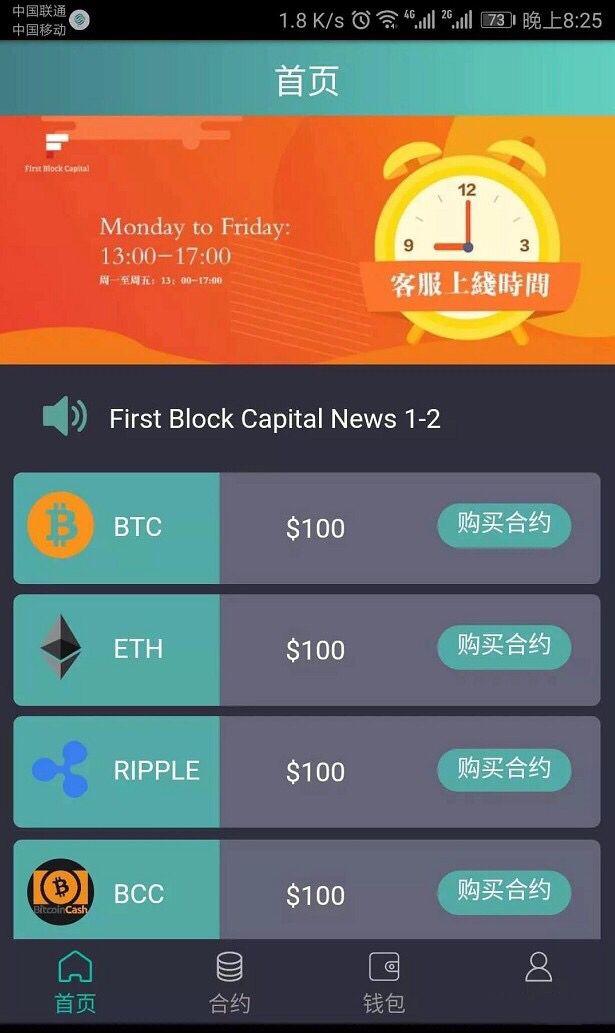This screenshot has height=1033, width=615.
Task: Open First Block Capital News 1-2
Action: click(274, 418)
